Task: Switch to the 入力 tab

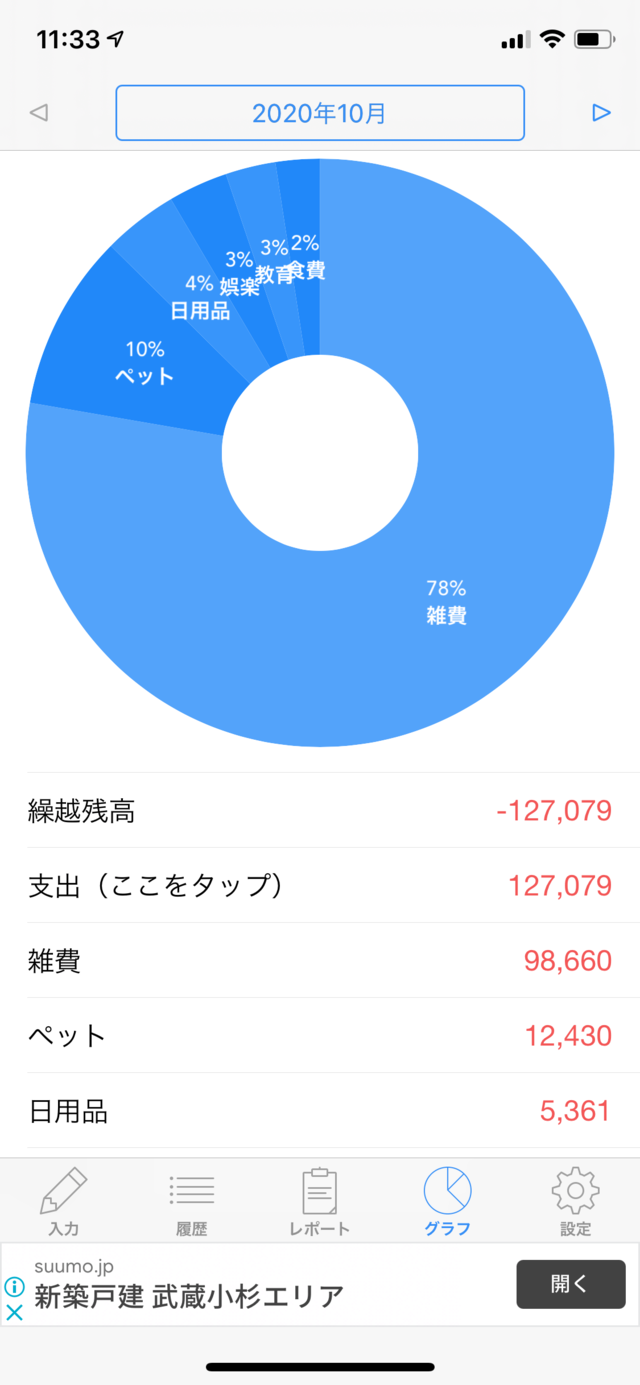Action: [x=64, y=1201]
